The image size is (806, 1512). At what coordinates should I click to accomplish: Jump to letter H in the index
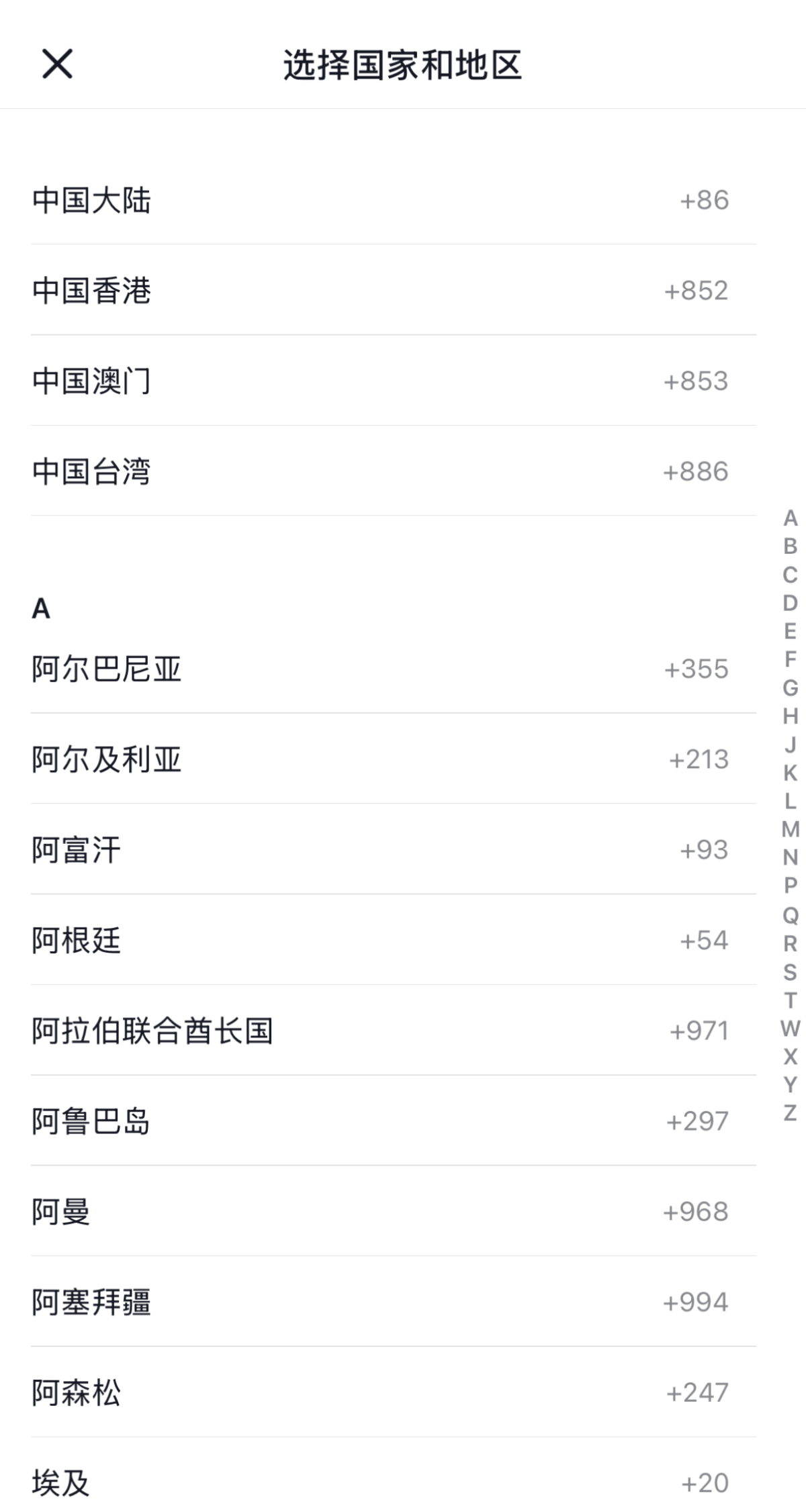pyautogui.click(x=791, y=716)
